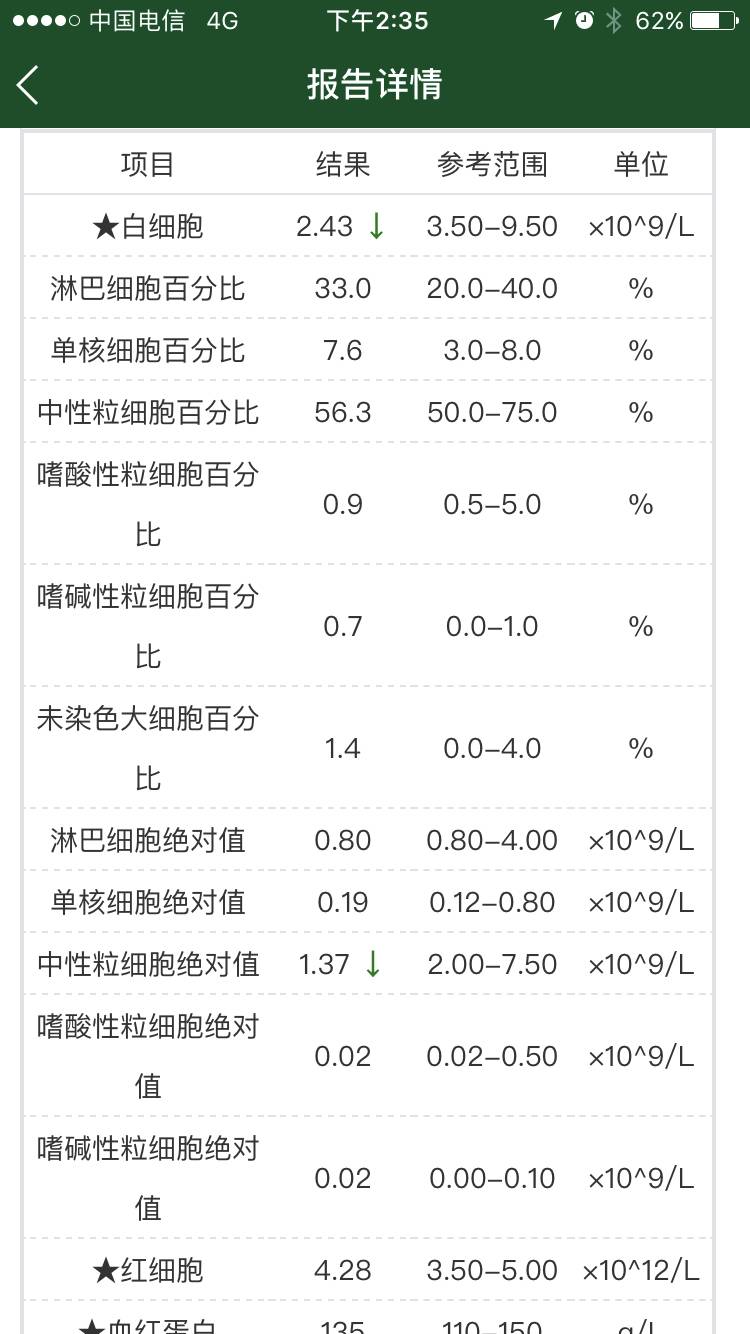Screen dimensions: 750x1334
Task: Go back from the 报告详情 page
Action: pyautogui.click(x=28, y=85)
